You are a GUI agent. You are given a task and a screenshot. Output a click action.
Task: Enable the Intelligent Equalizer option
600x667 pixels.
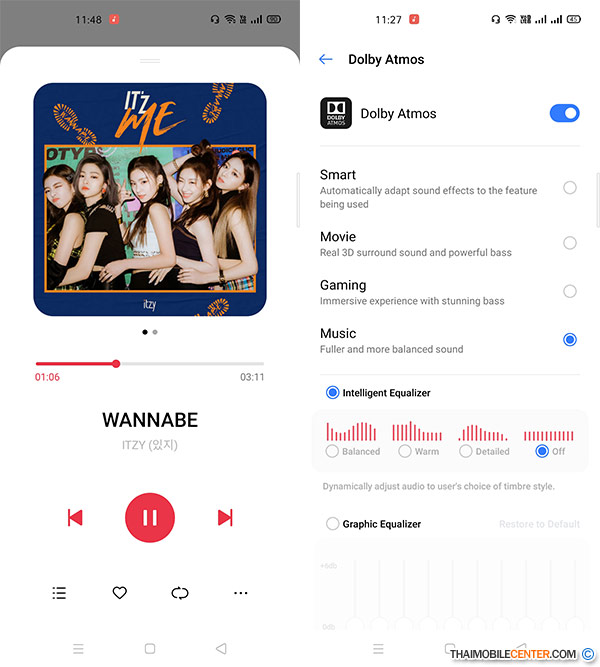(333, 393)
